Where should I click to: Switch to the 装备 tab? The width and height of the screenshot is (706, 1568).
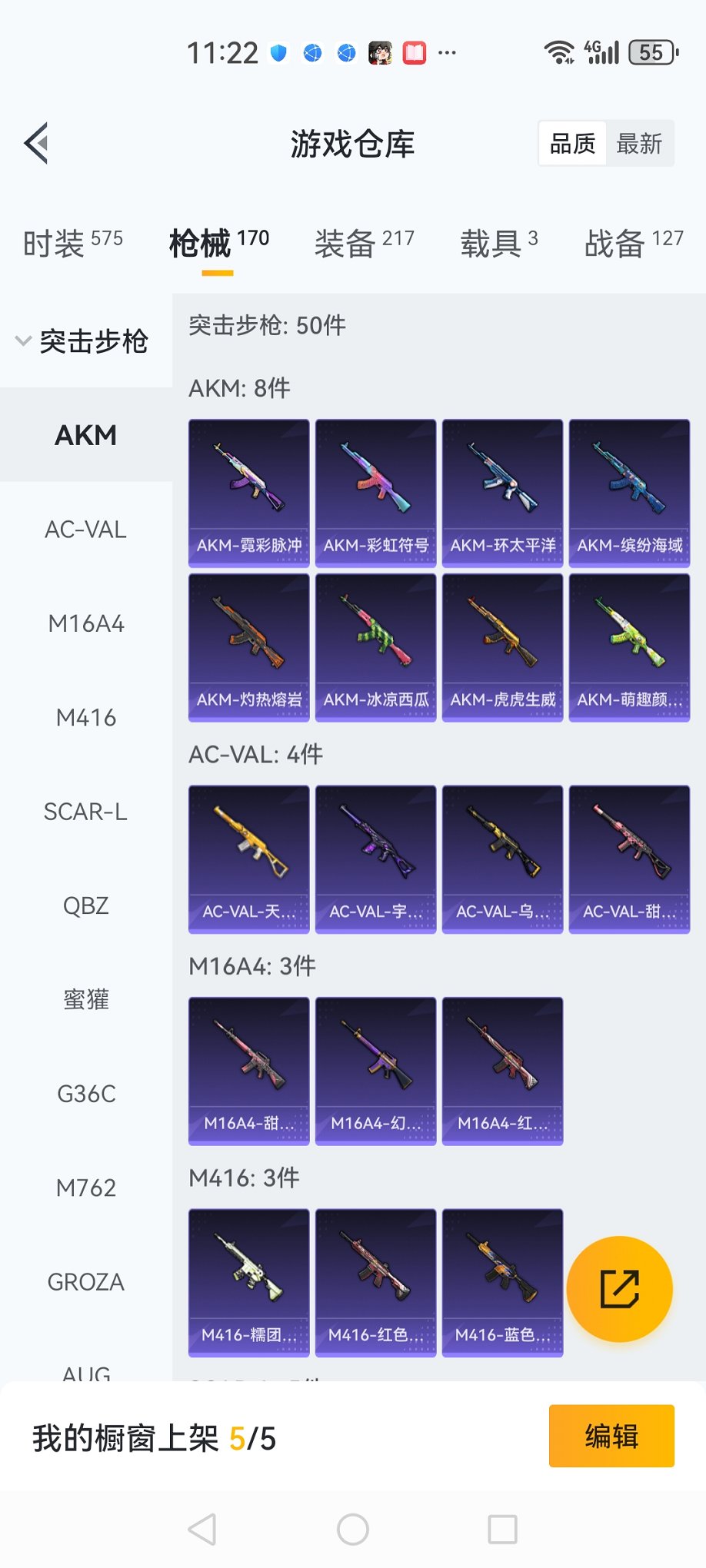364,243
